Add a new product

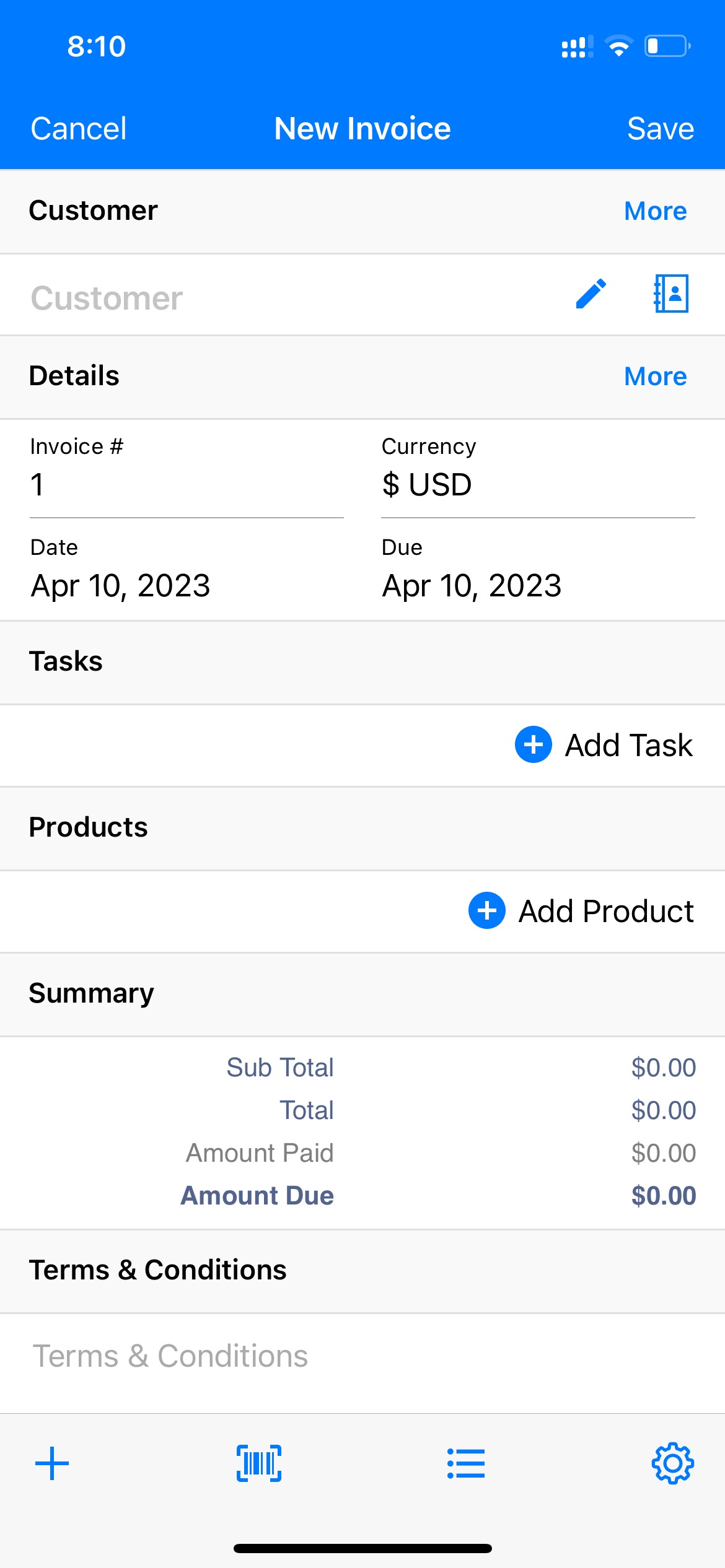581,911
